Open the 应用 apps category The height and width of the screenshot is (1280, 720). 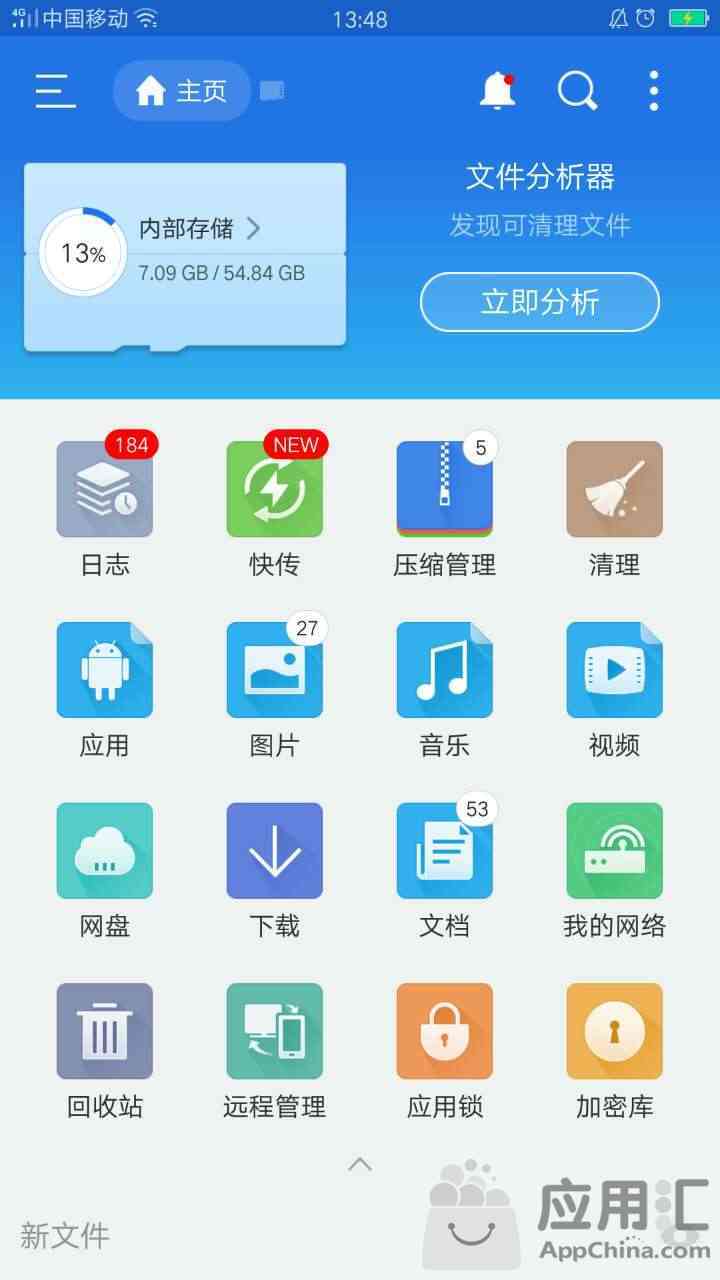point(105,670)
